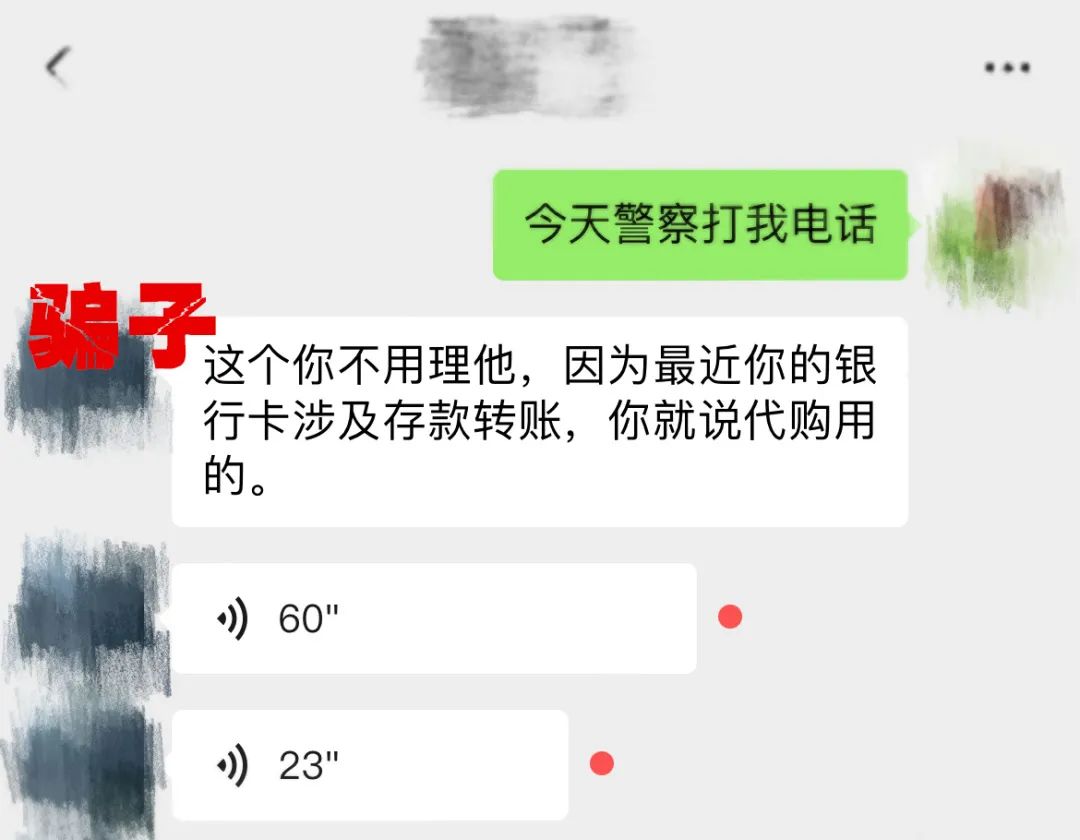This screenshot has height=840, width=1080.
Task: Go back using the top-left arrow
Action: pos(57,67)
